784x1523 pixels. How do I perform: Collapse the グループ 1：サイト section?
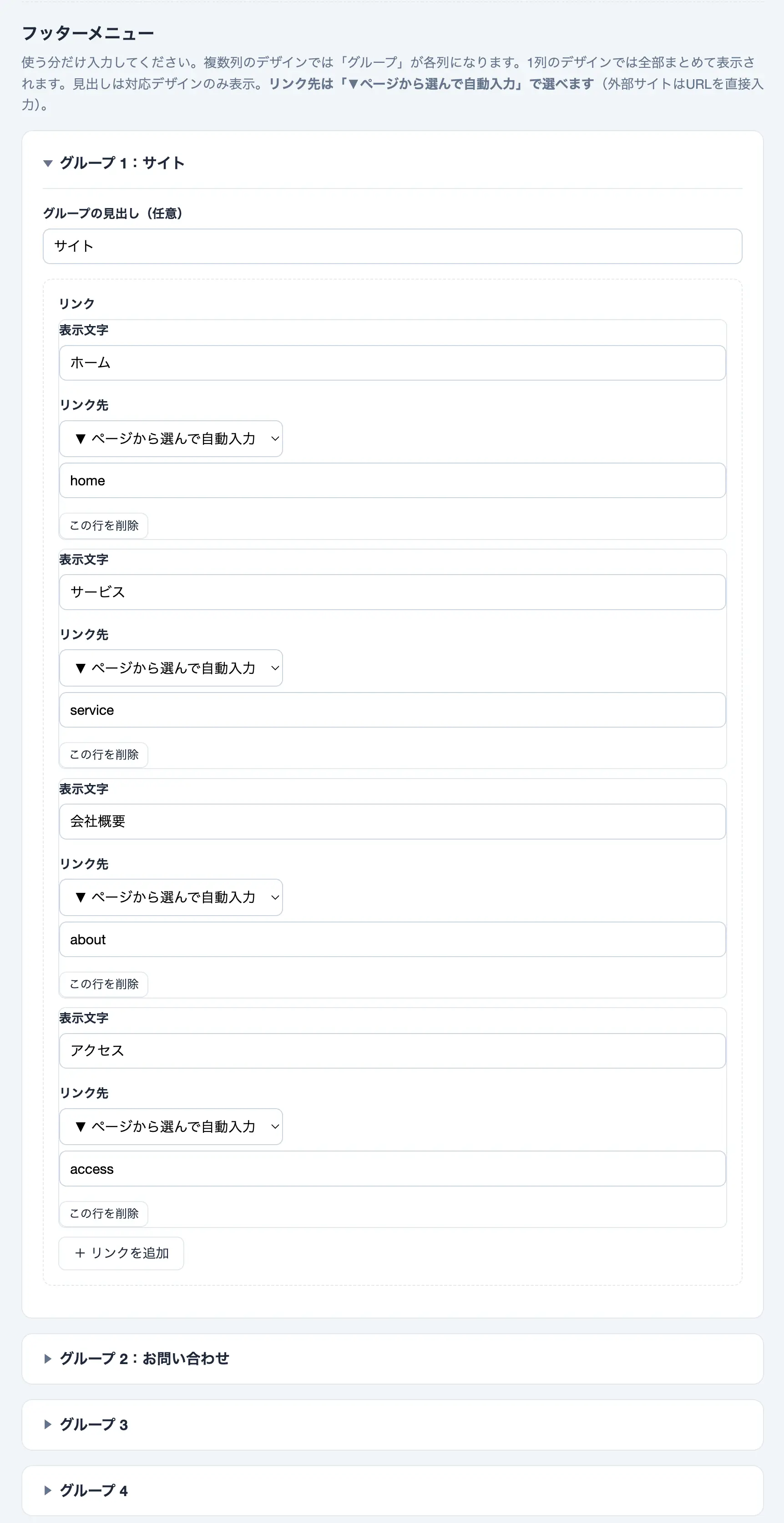pos(113,163)
